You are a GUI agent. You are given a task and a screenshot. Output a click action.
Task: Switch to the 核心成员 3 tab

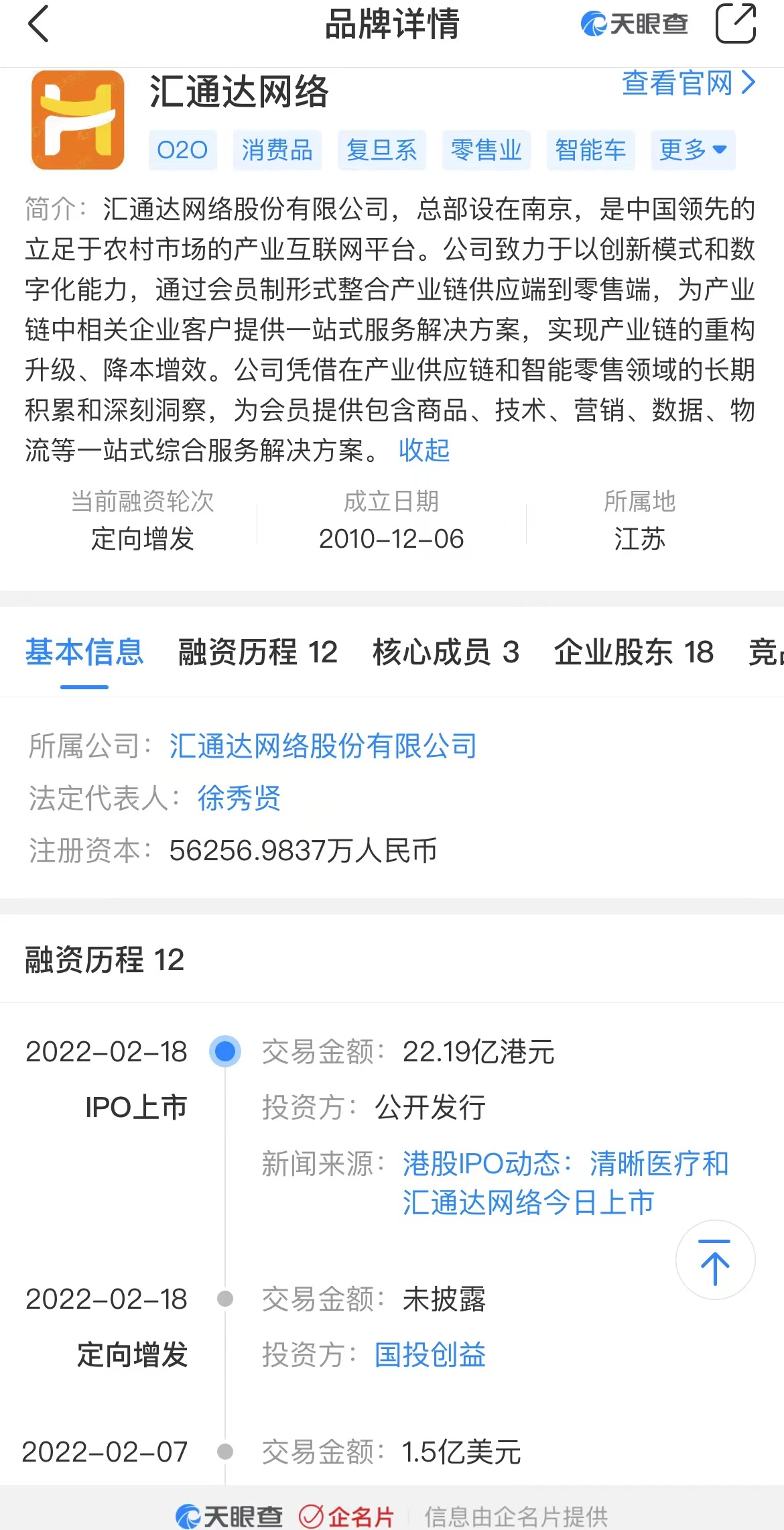tap(446, 652)
